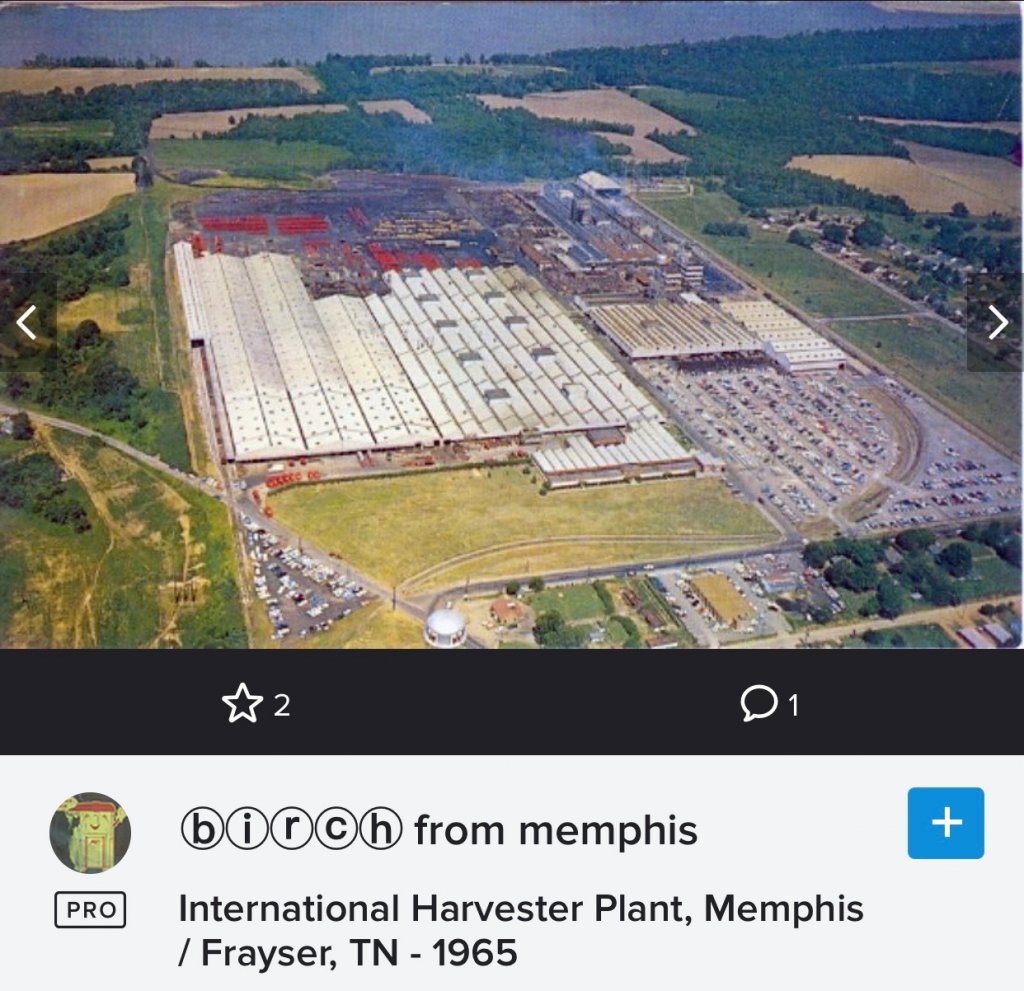
Task: Go to the previous photo
Action: coord(27,323)
